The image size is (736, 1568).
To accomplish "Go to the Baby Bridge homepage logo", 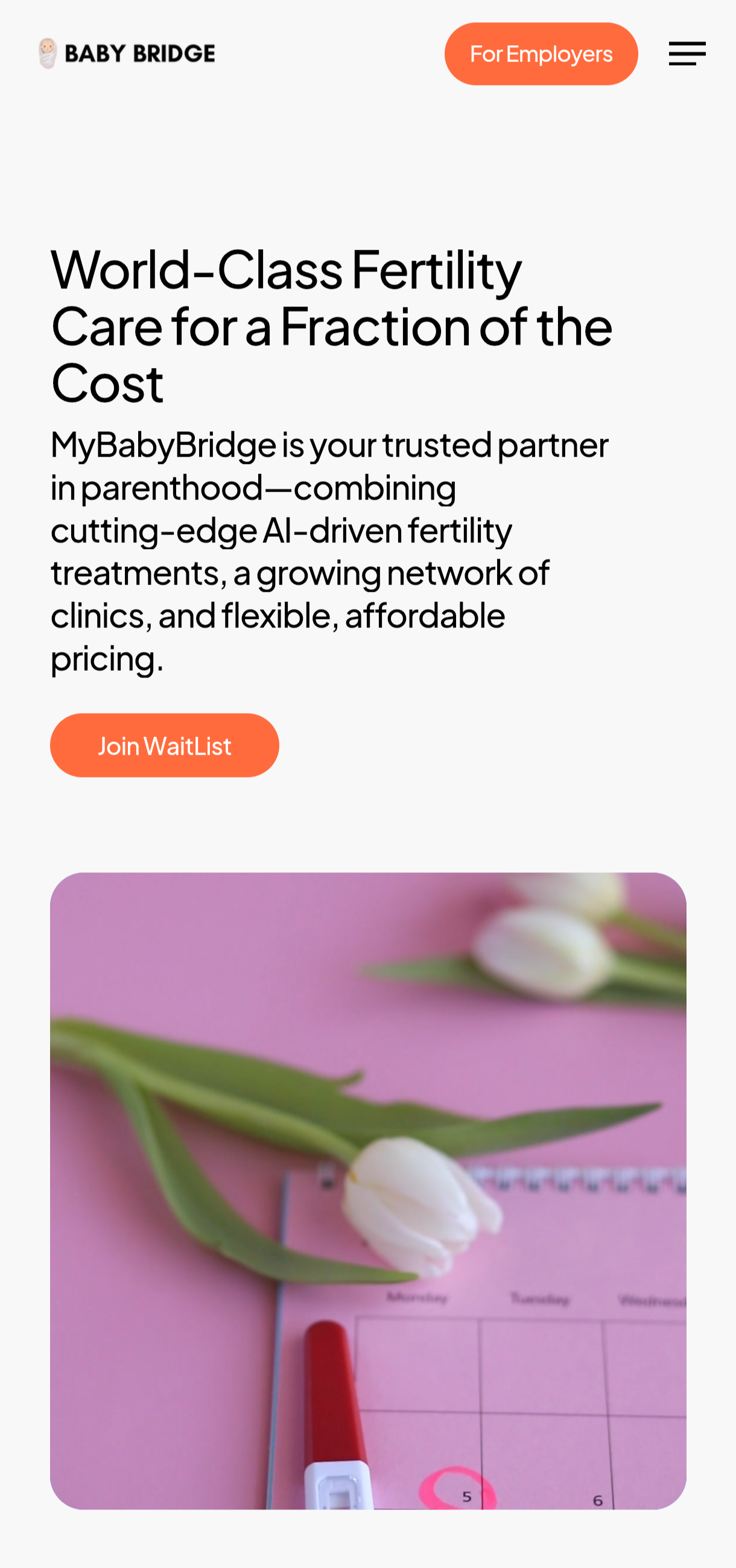I will tap(127, 54).
